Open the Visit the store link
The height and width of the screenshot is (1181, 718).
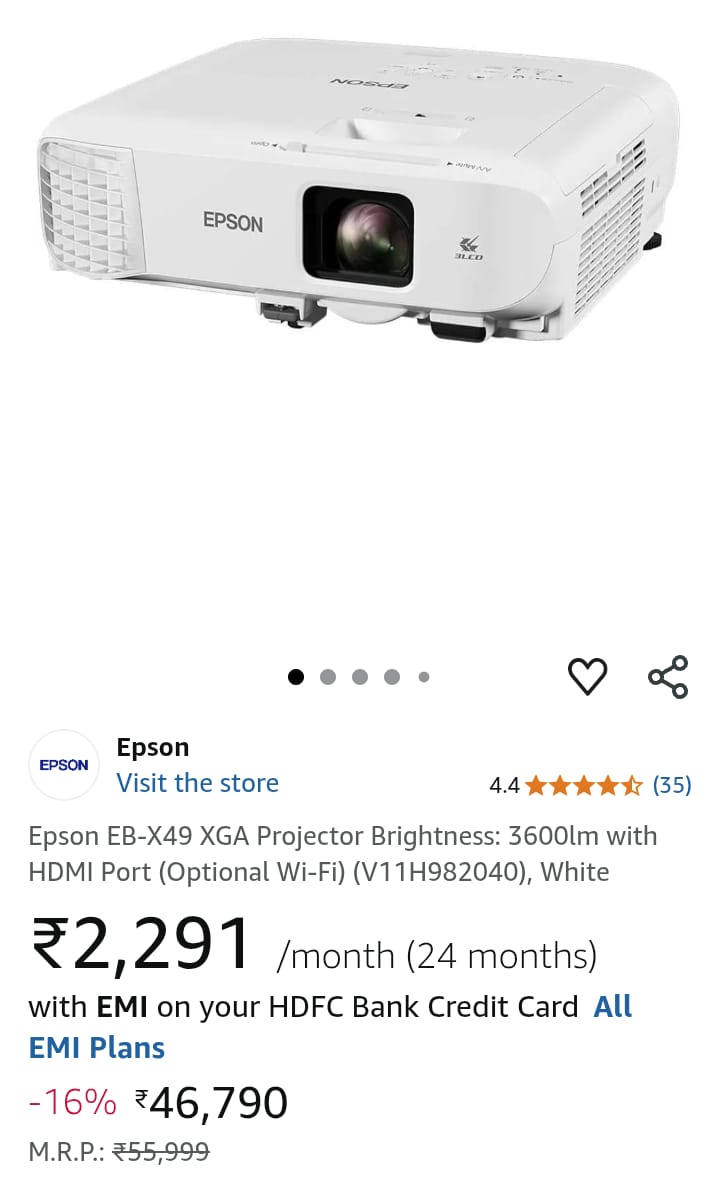197,783
